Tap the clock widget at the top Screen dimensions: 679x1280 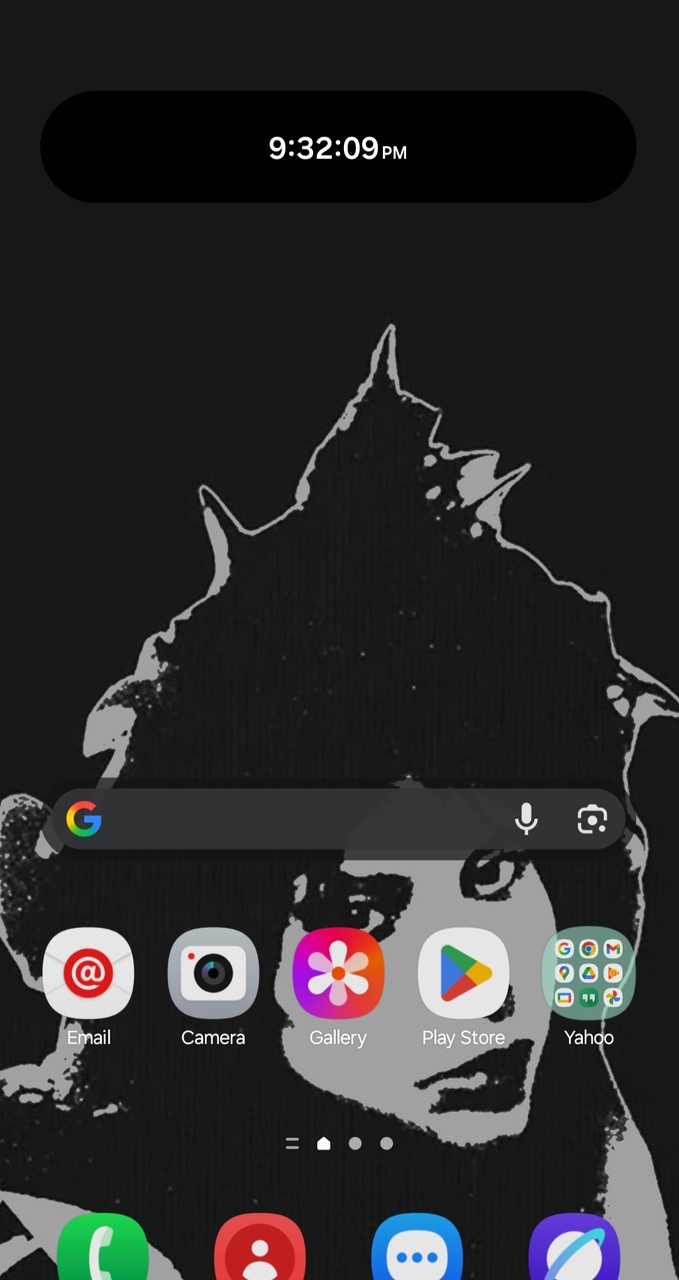point(338,148)
